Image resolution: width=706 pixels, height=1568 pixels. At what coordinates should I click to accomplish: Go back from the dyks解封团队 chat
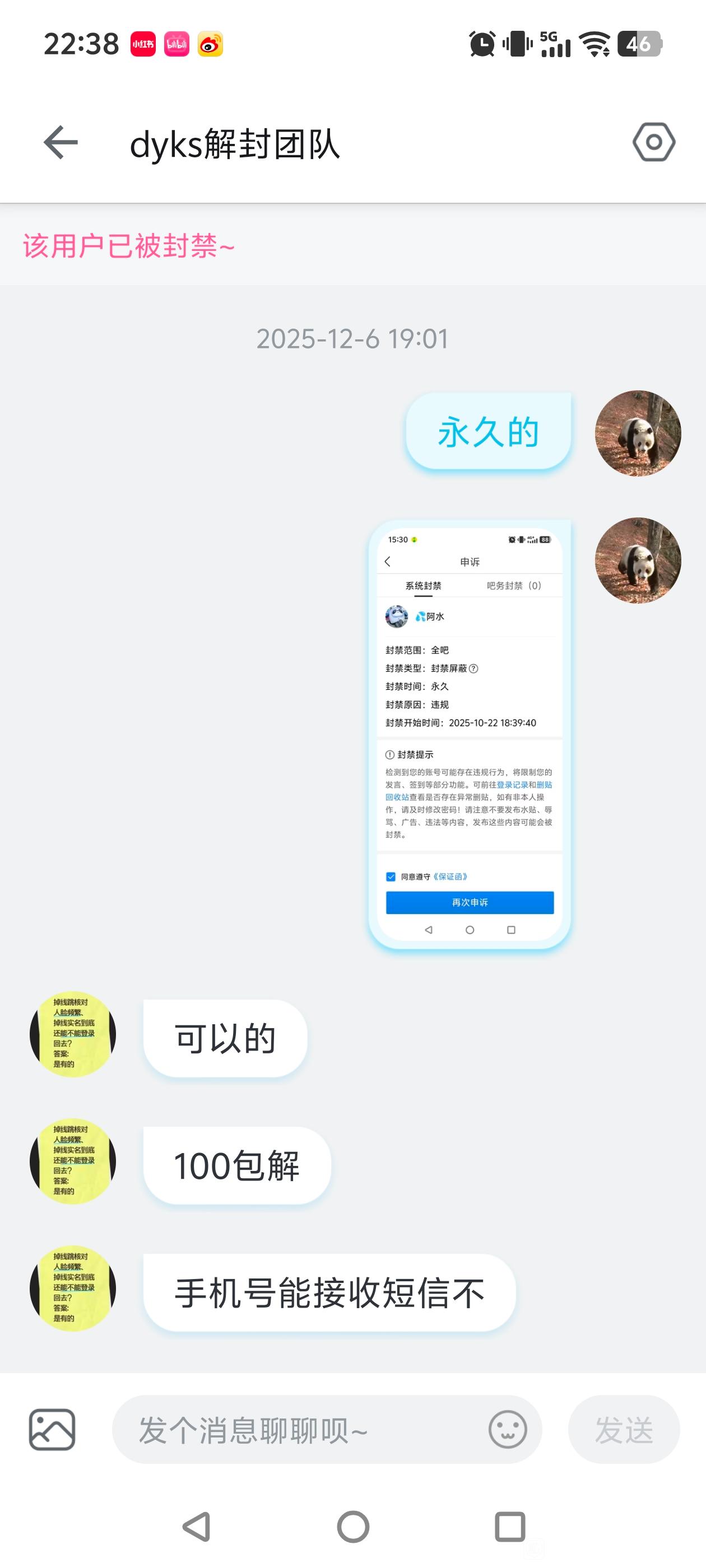pyautogui.click(x=61, y=142)
